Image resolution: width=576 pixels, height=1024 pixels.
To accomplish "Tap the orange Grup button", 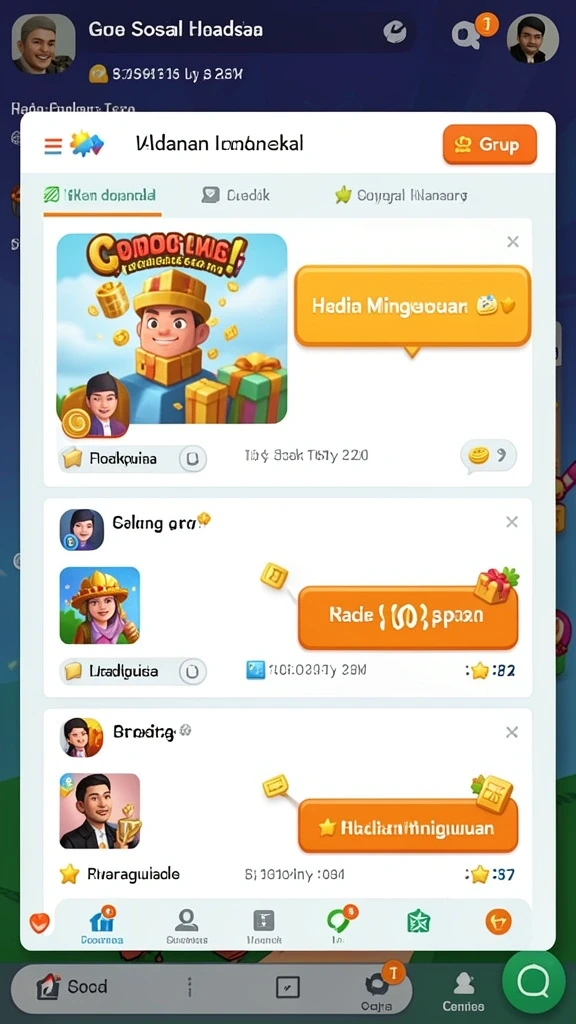I will point(489,144).
